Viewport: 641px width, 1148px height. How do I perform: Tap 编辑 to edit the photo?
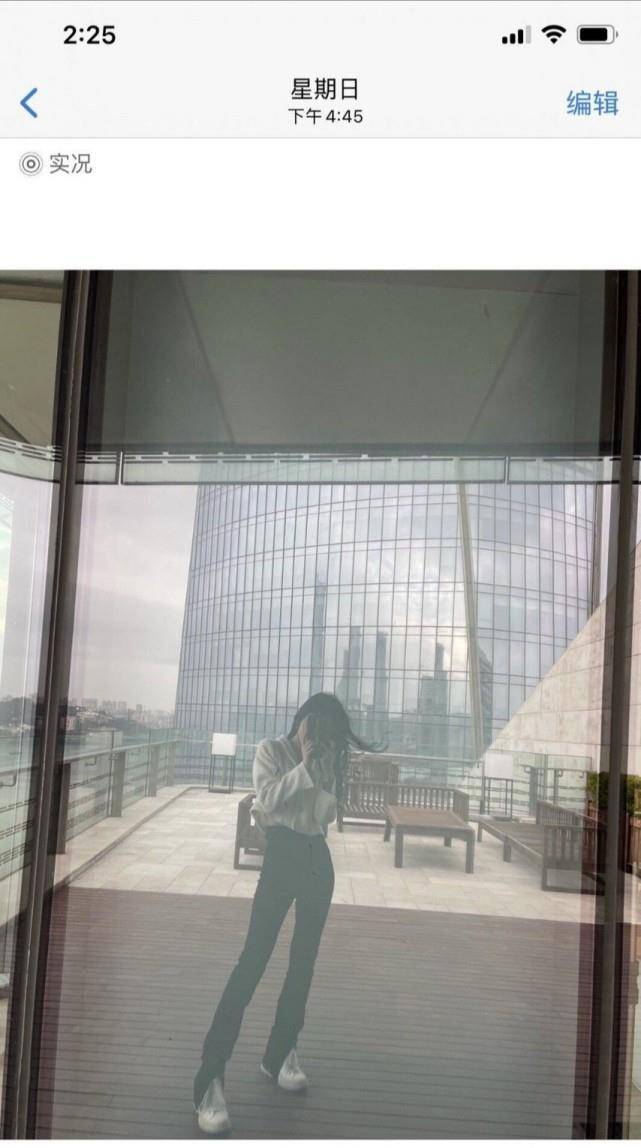pyautogui.click(x=593, y=103)
